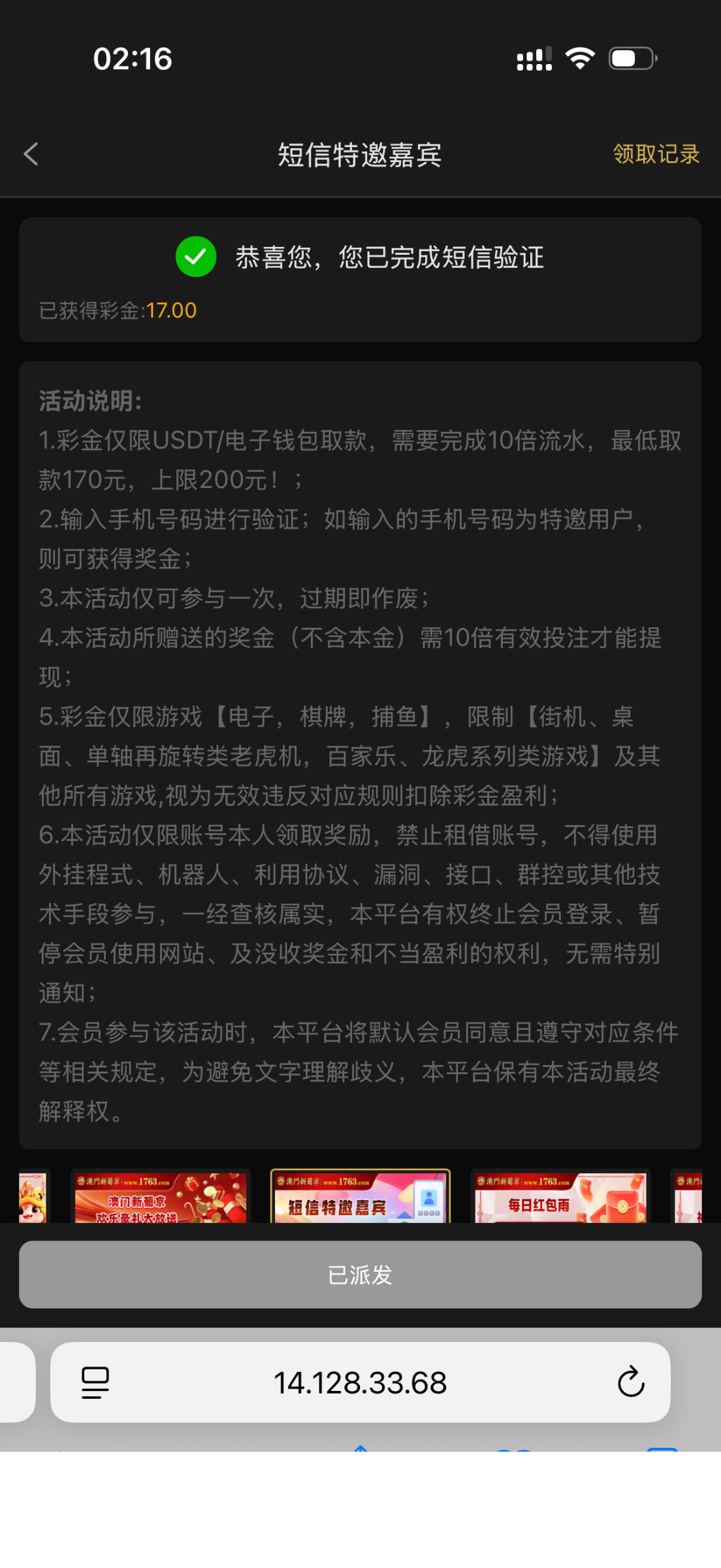This screenshot has height=1568, width=721.
Task: Reload the page in the browser
Action: (630, 1382)
